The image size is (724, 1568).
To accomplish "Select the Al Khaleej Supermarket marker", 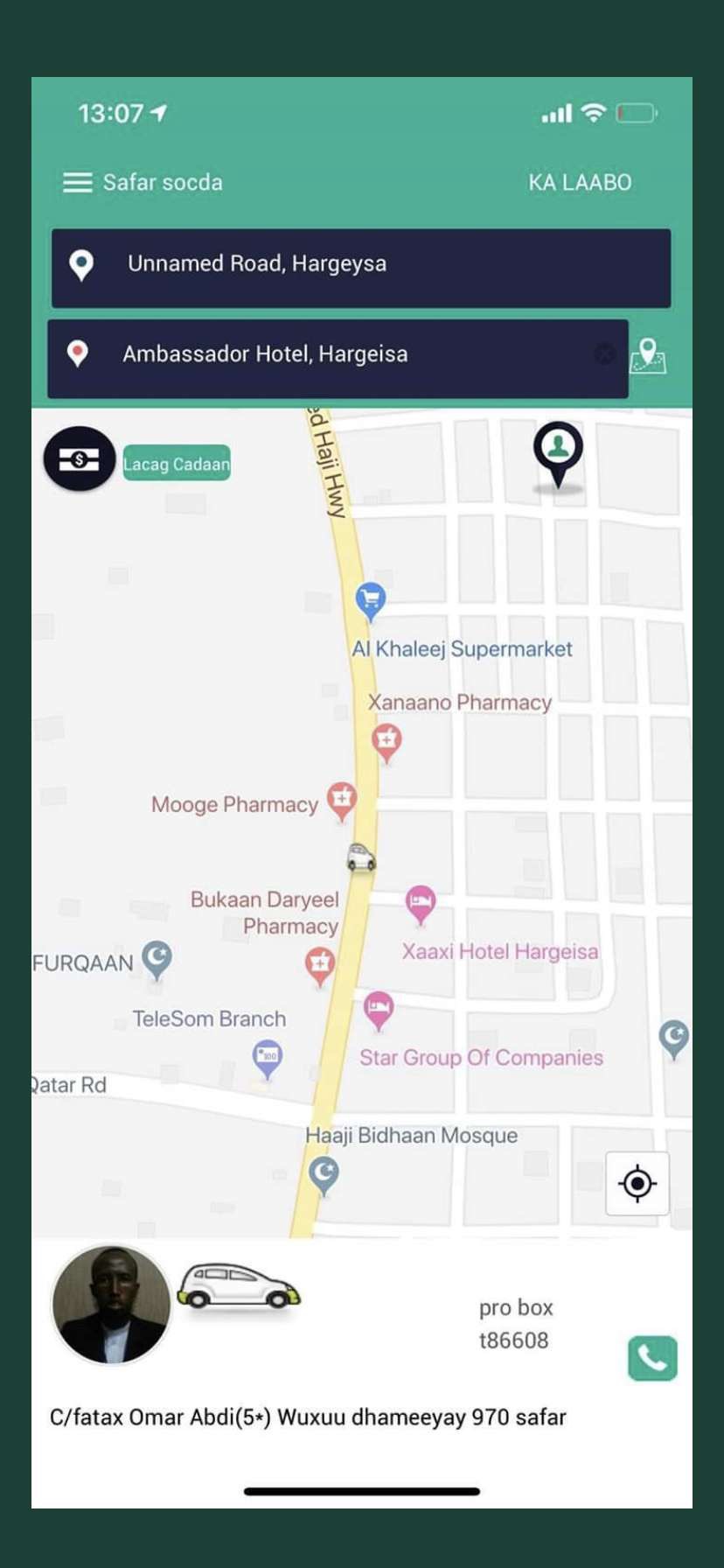I will [371, 601].
